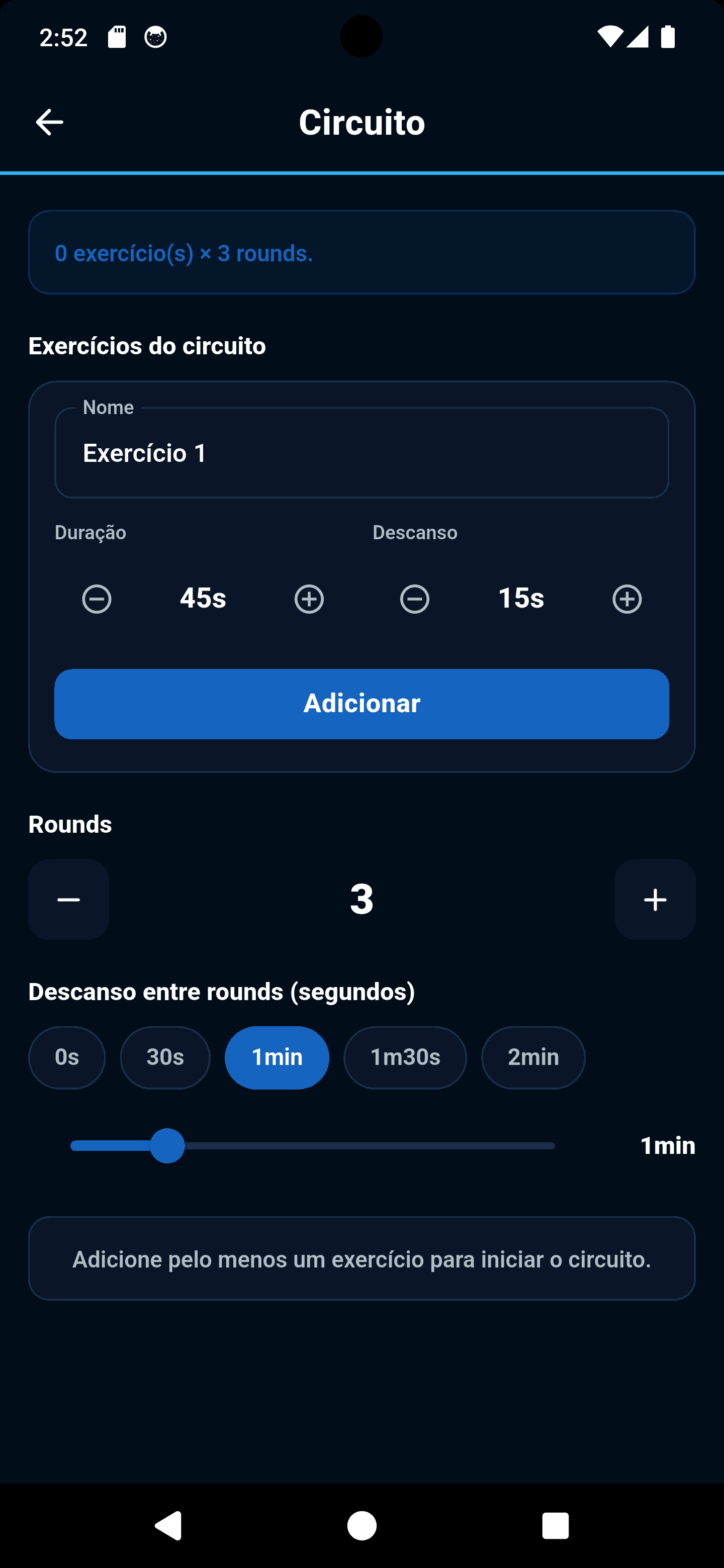724x1568 pixels.
Task: Tap the warning message about adding exercises
Action: tap(361, 1259)
